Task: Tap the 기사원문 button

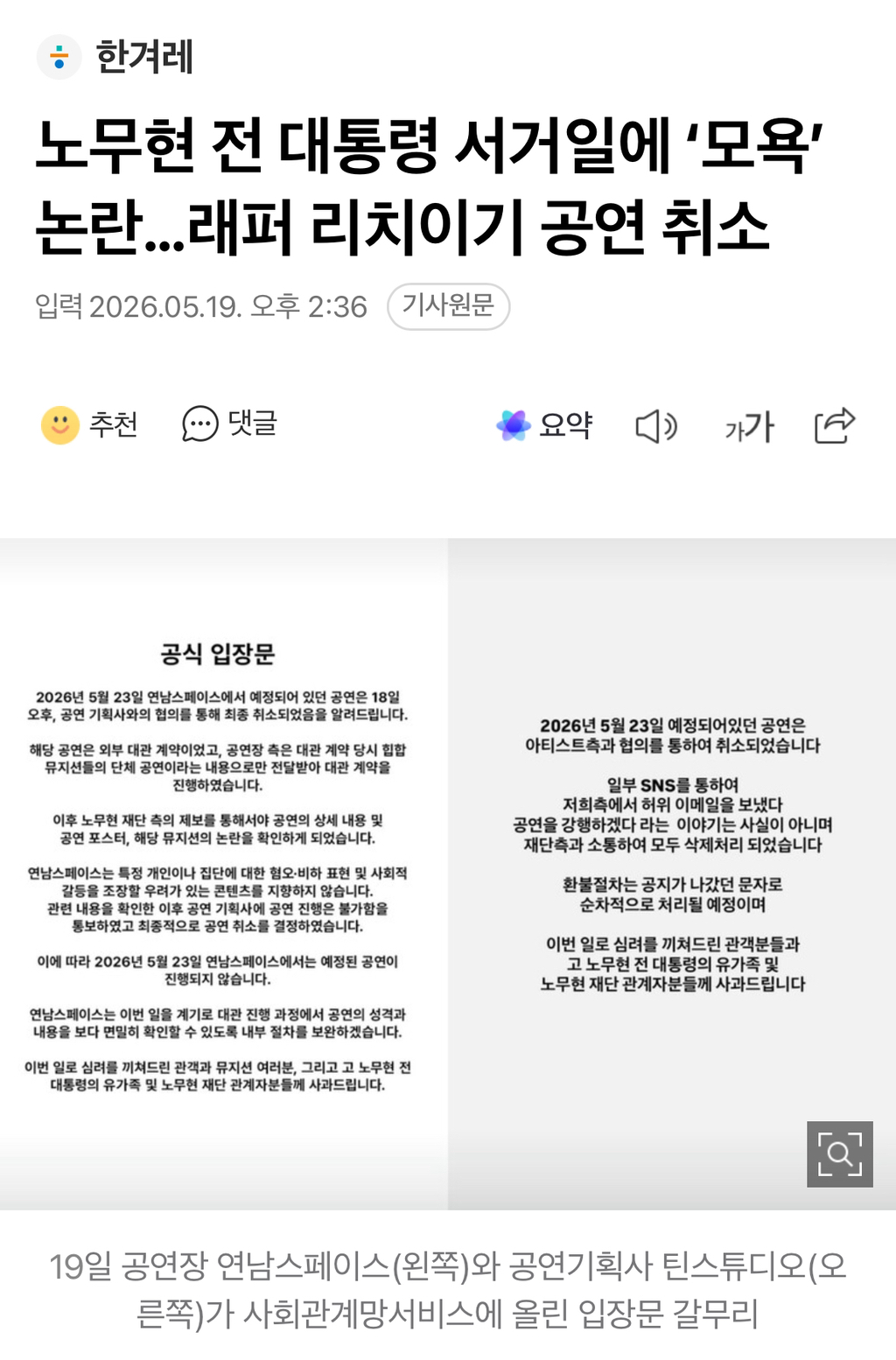Action: tap(448, 306)
